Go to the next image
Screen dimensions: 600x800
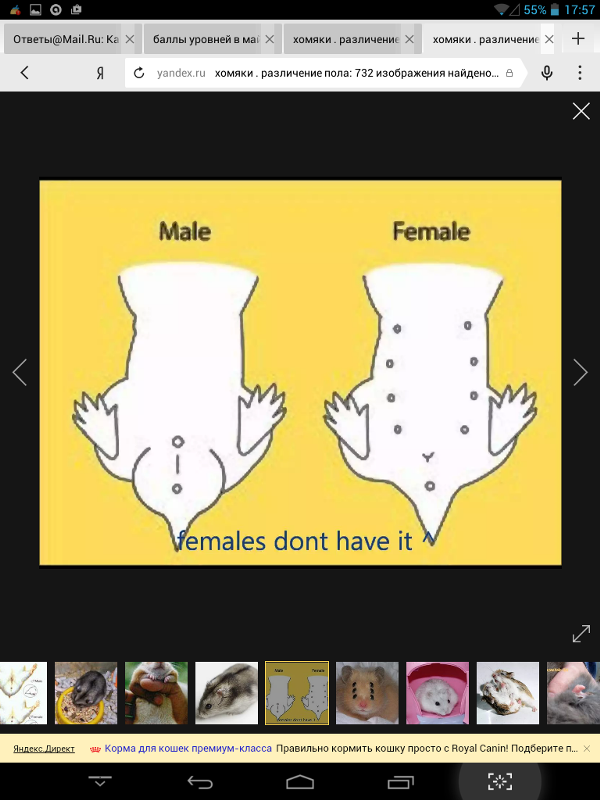tap(581, 372)
